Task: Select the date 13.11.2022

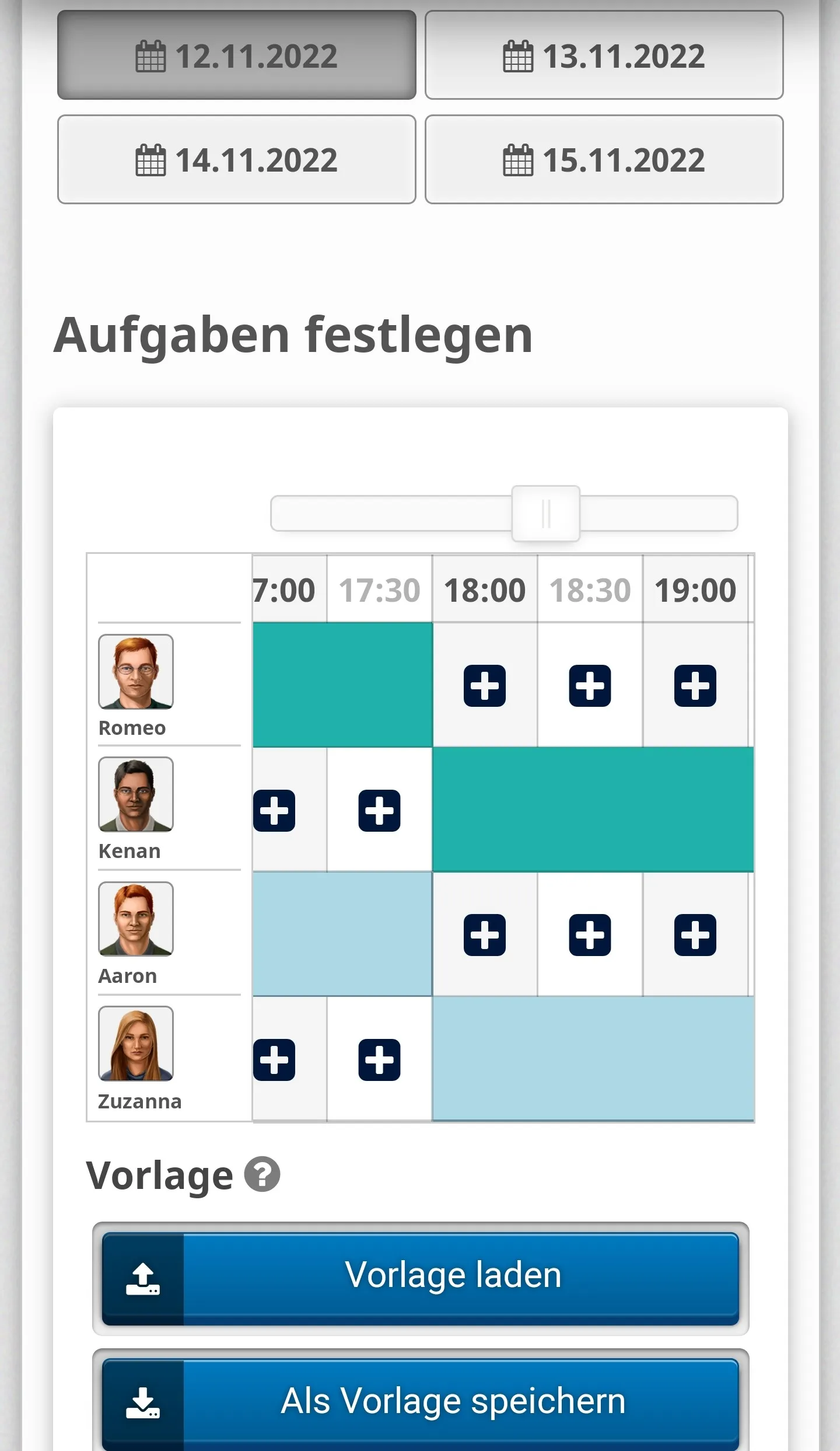Action: coord(604,55)
